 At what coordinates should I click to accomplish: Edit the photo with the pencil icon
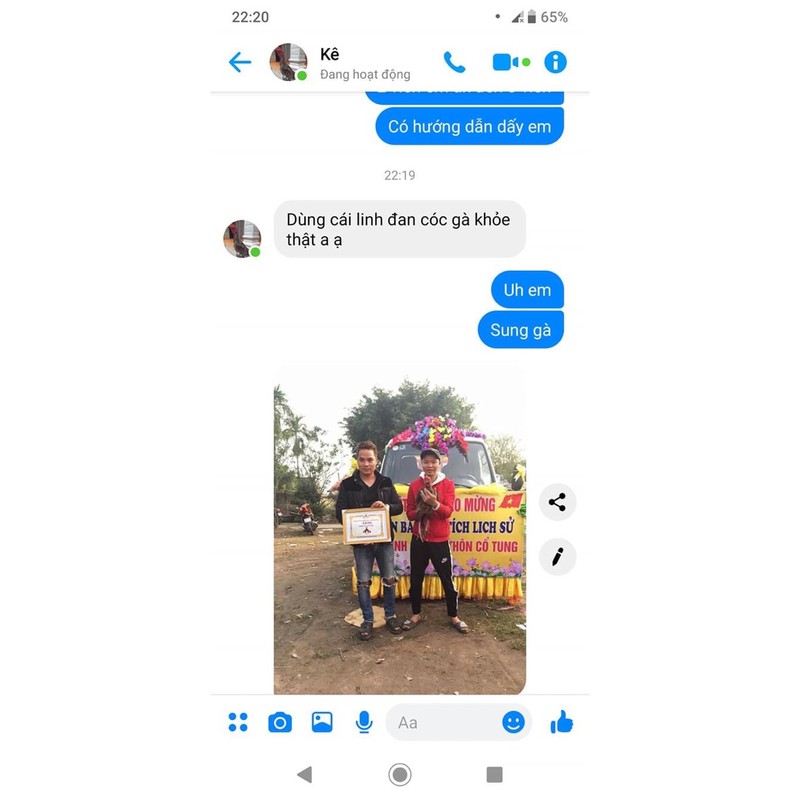tap(557, 556)
